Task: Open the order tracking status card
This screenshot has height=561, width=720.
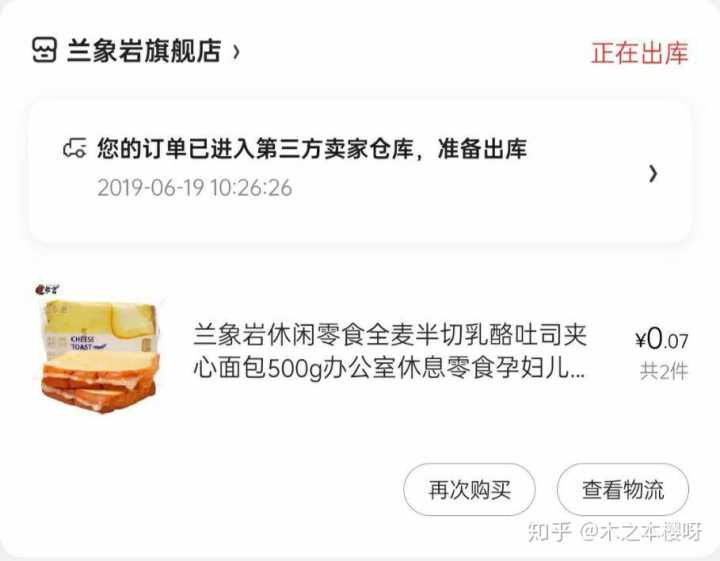Action: pos(360,170)
